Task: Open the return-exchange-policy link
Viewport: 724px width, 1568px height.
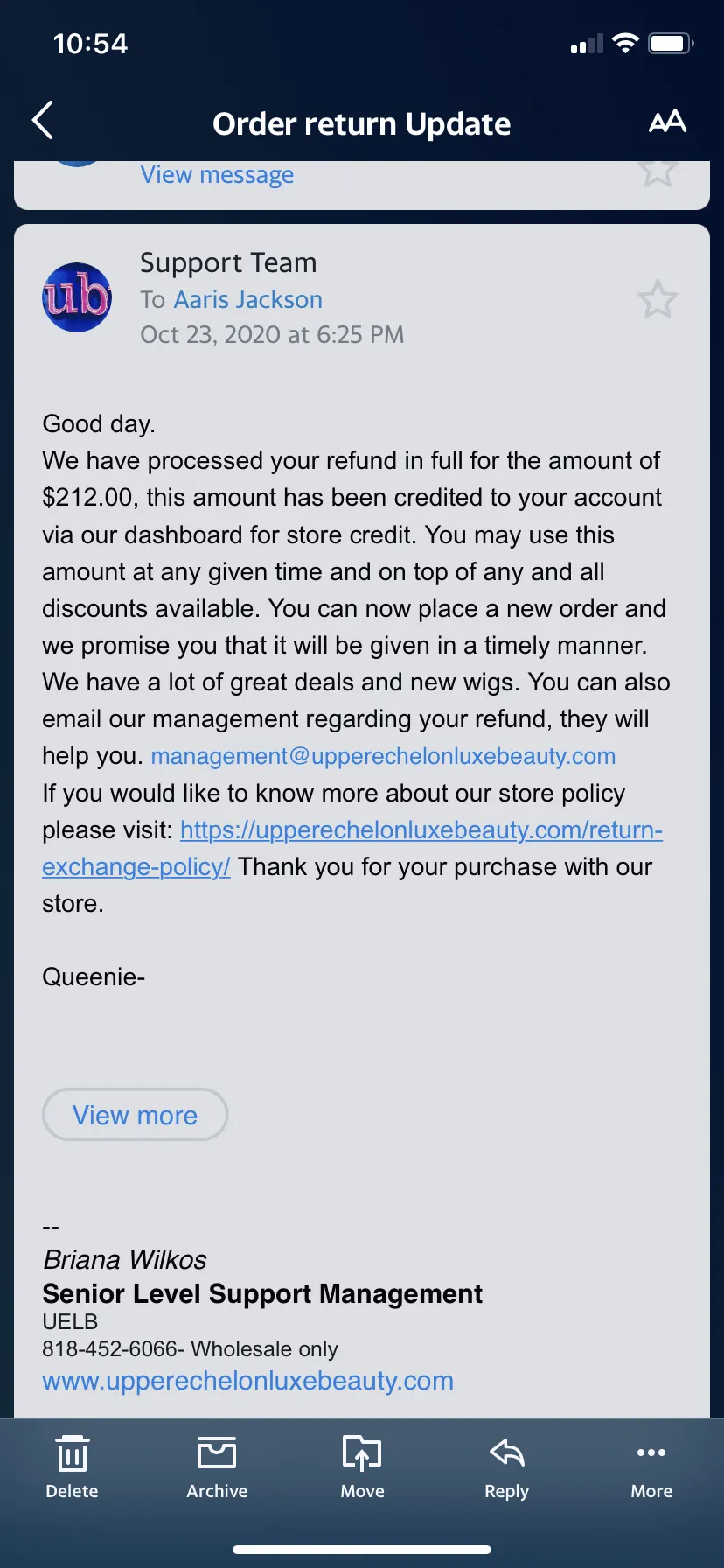Action: (x=352, y=848)
